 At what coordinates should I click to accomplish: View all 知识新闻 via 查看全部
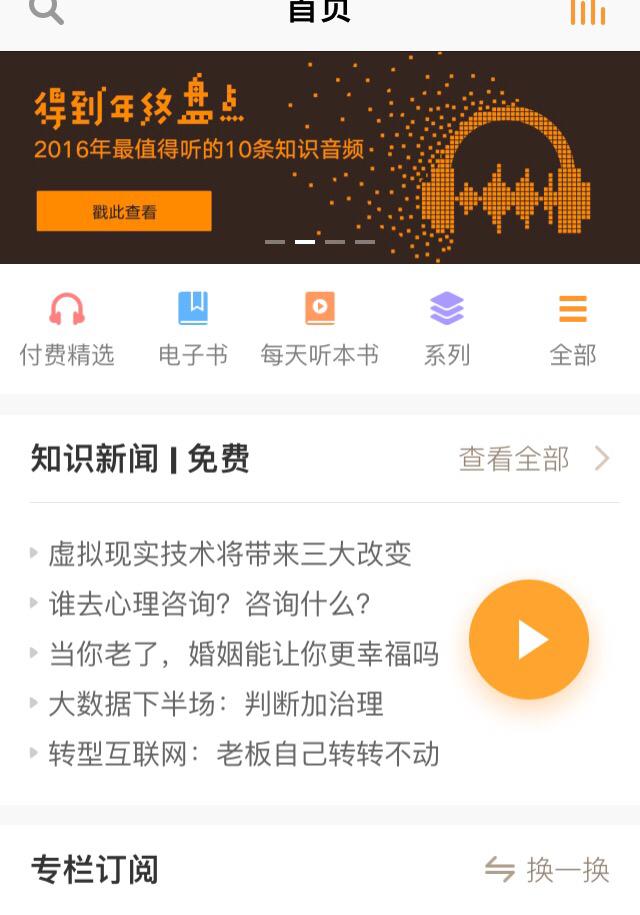point(534,459)
